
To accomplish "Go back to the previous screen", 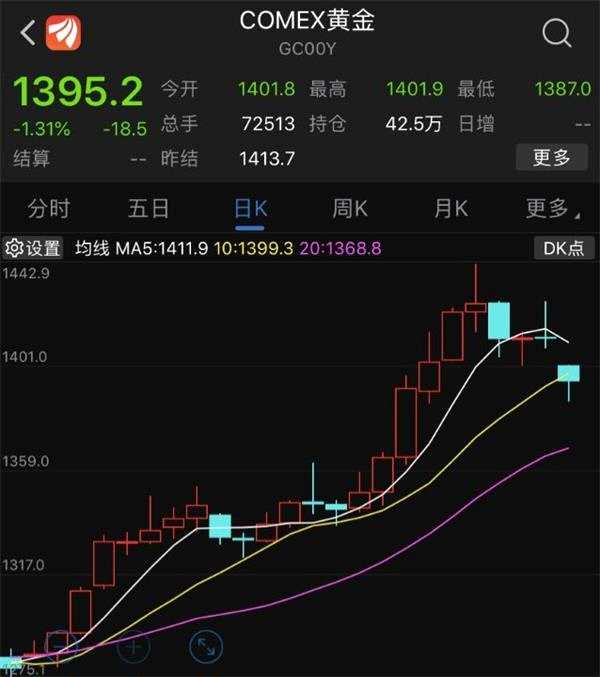I will (28, 33).
